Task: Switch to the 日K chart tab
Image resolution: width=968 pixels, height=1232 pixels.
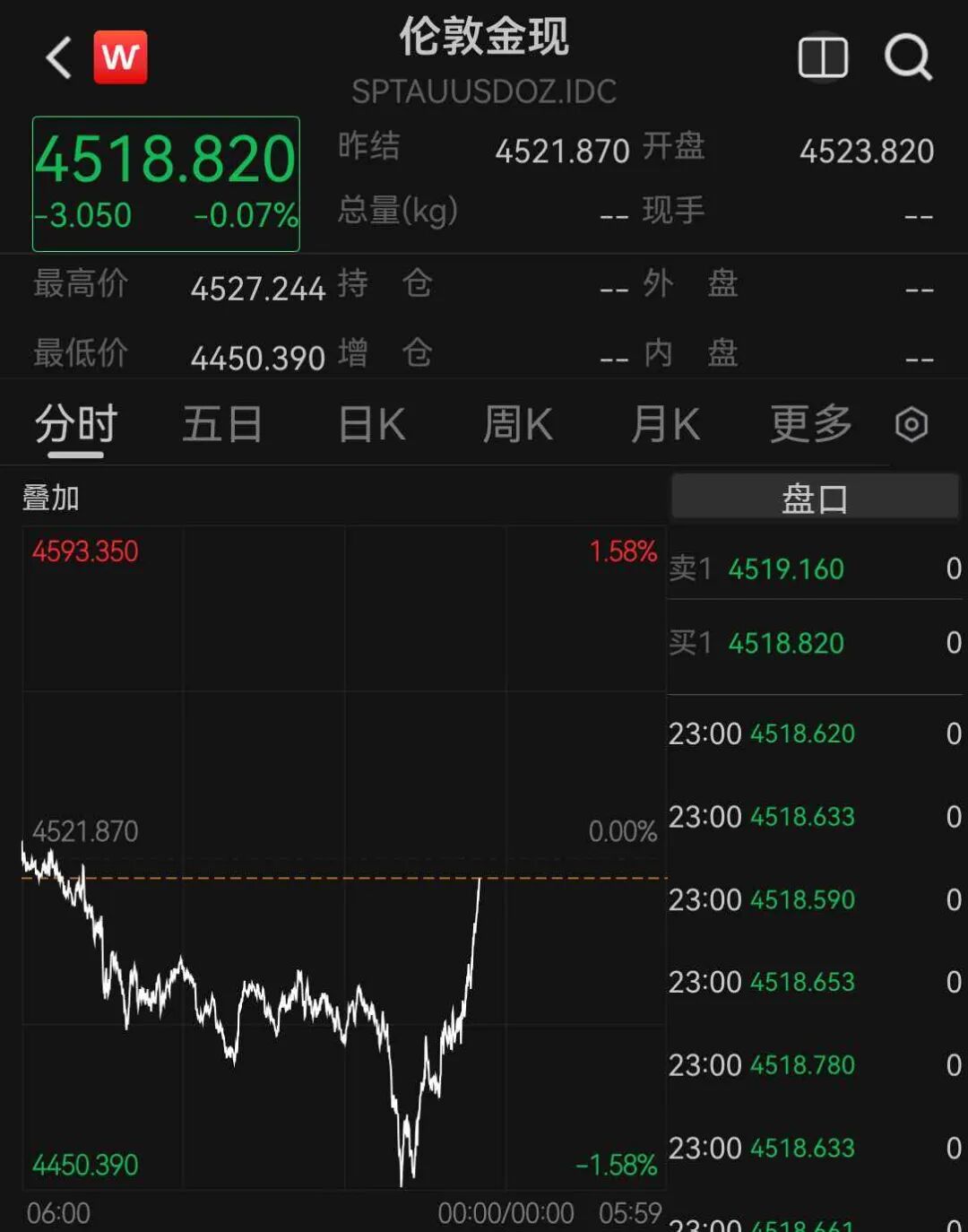Action: (x=372, y=424)
